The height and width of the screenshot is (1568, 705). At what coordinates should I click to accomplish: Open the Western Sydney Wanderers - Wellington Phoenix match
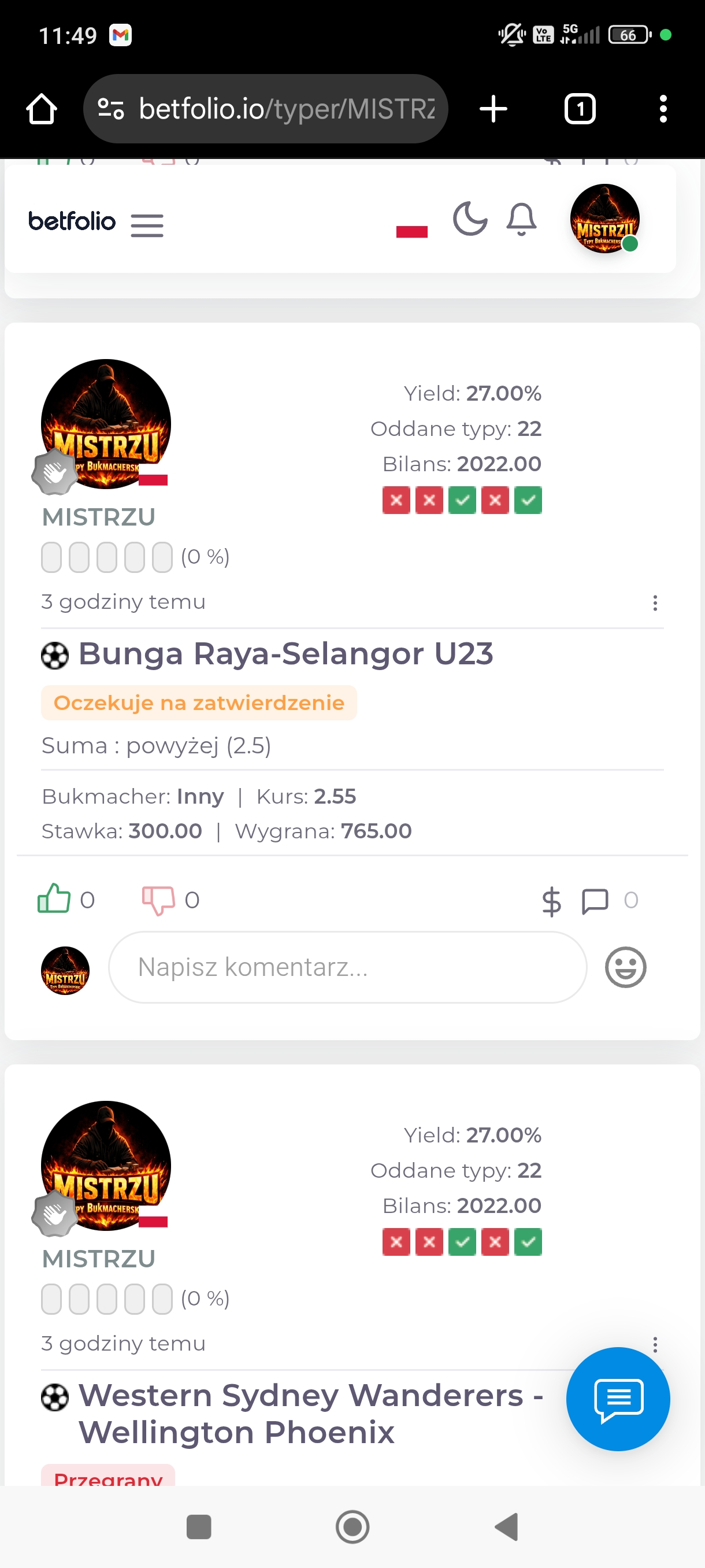(310, 1414)
